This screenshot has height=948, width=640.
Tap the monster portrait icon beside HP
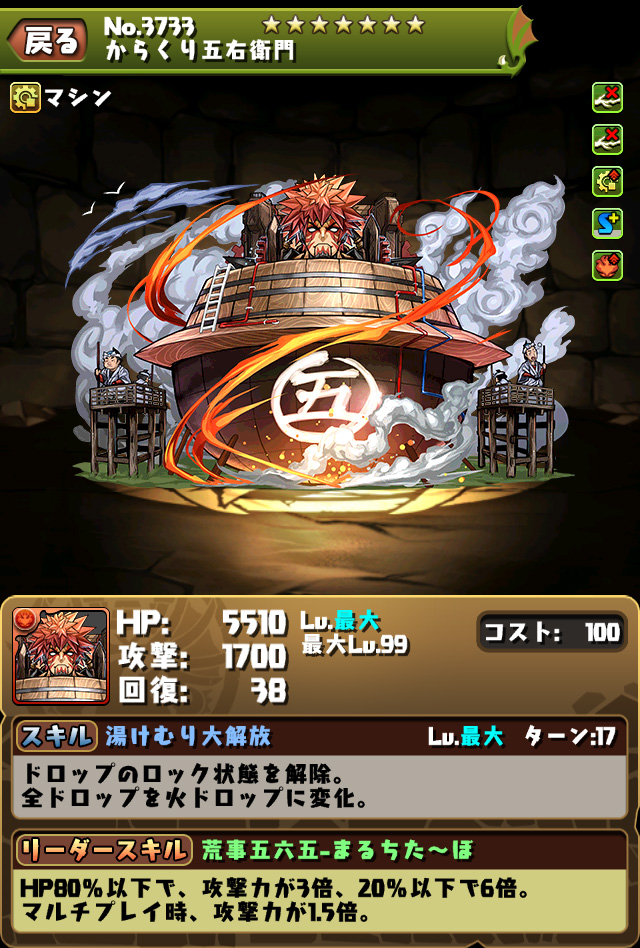pos(61,655)
